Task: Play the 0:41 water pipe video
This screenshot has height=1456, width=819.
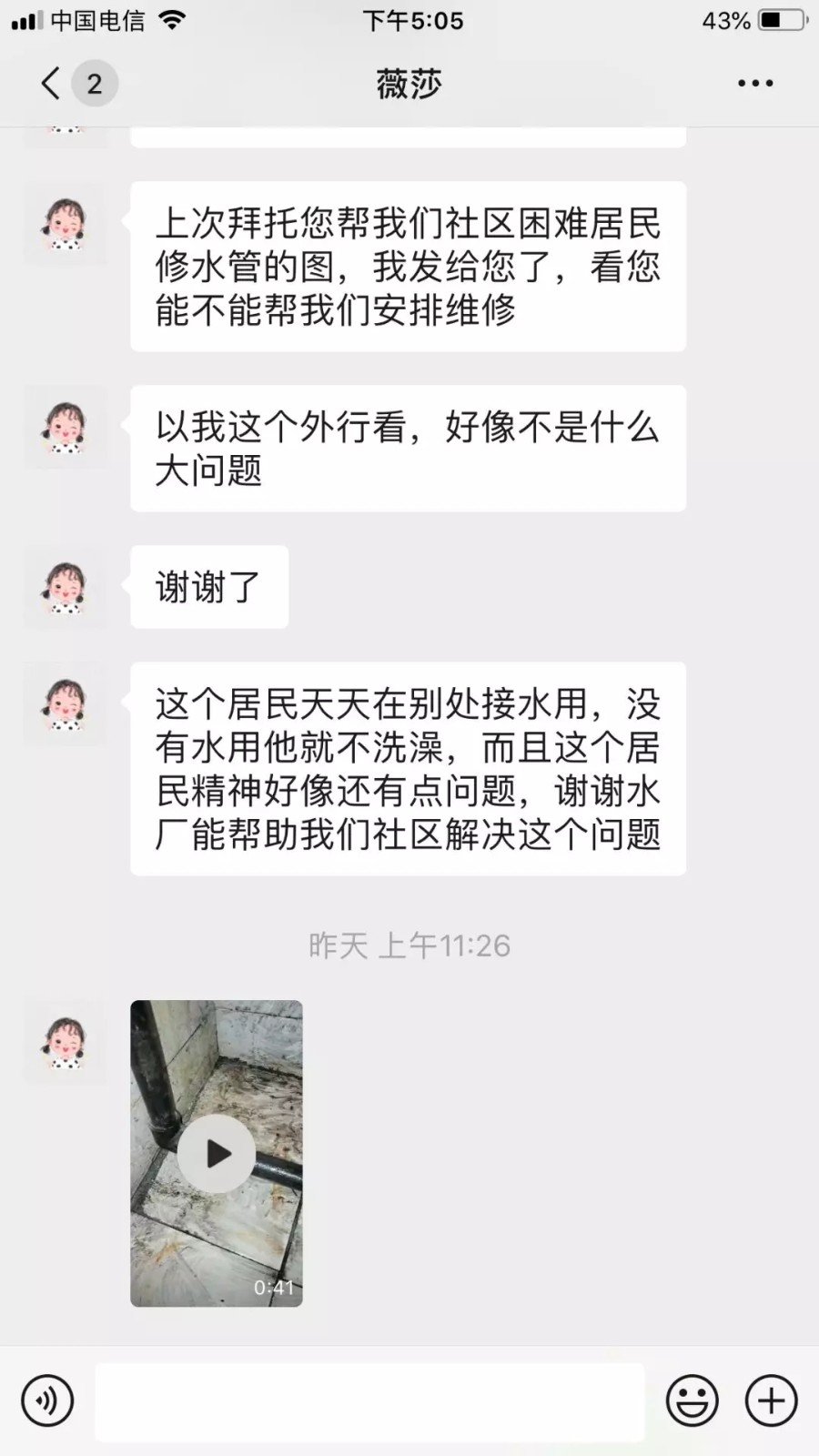Action: coord(217,1153)
